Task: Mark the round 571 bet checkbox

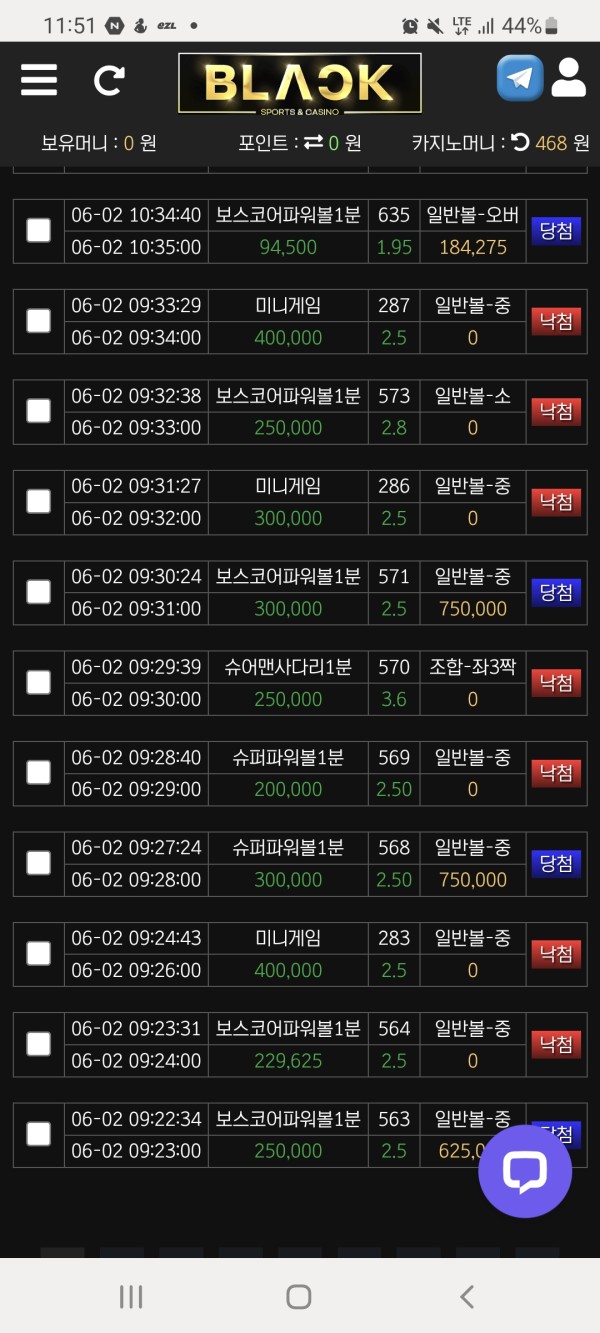Action: 38,592
